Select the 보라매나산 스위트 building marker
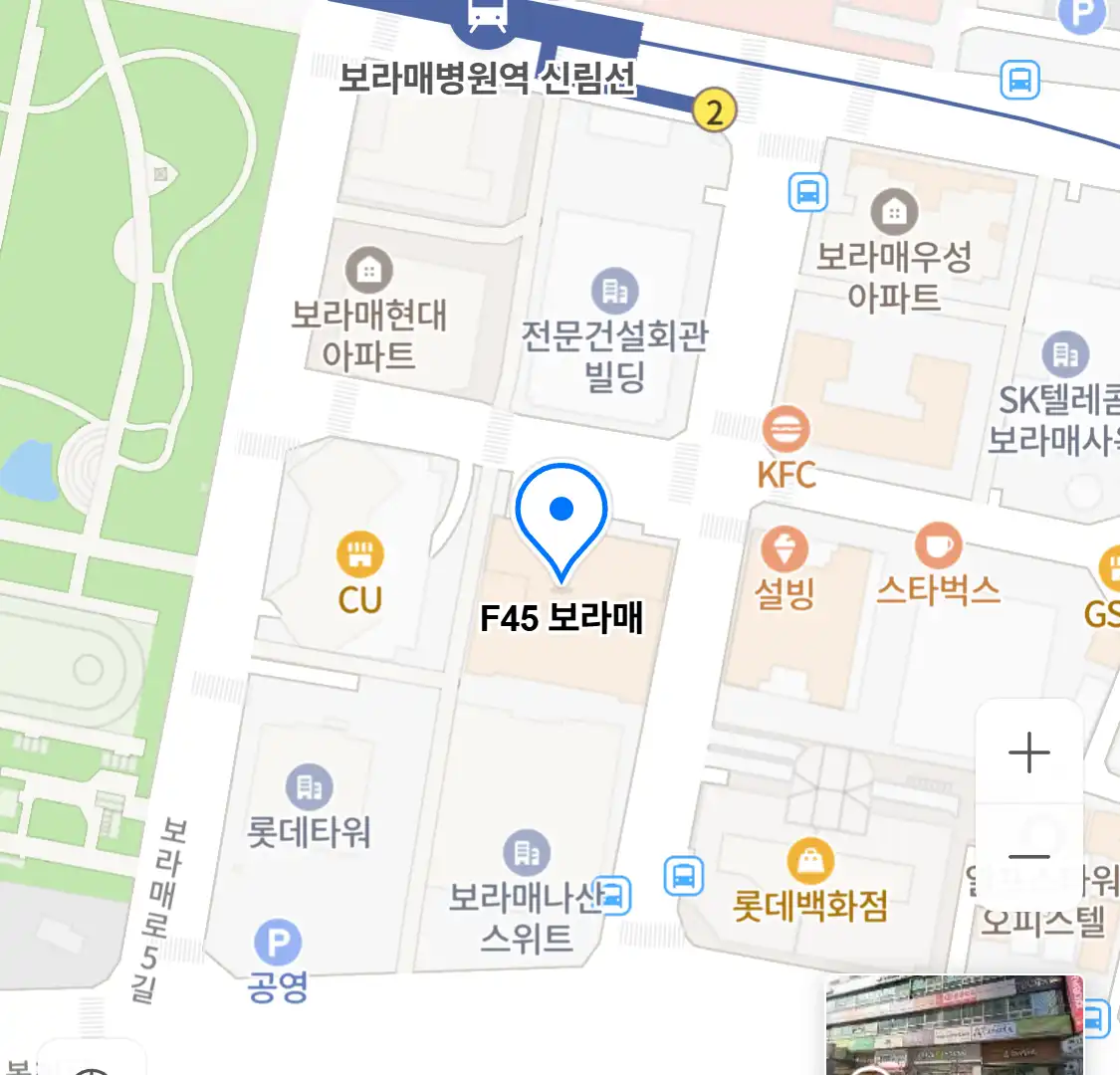 tap(527, 853)
